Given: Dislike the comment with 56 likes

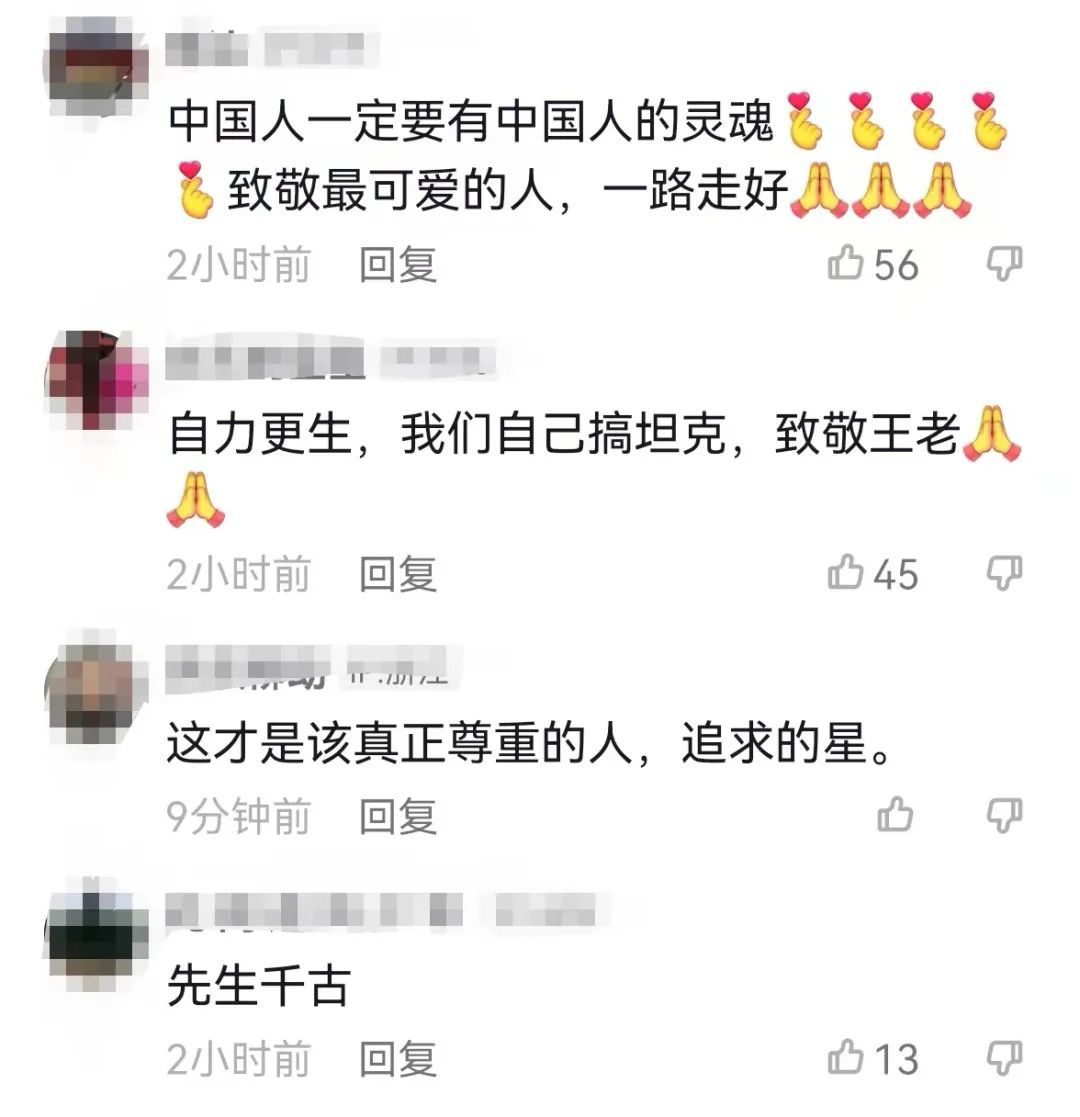Looking at the screenshot, I should click(x=1004, y=264).
